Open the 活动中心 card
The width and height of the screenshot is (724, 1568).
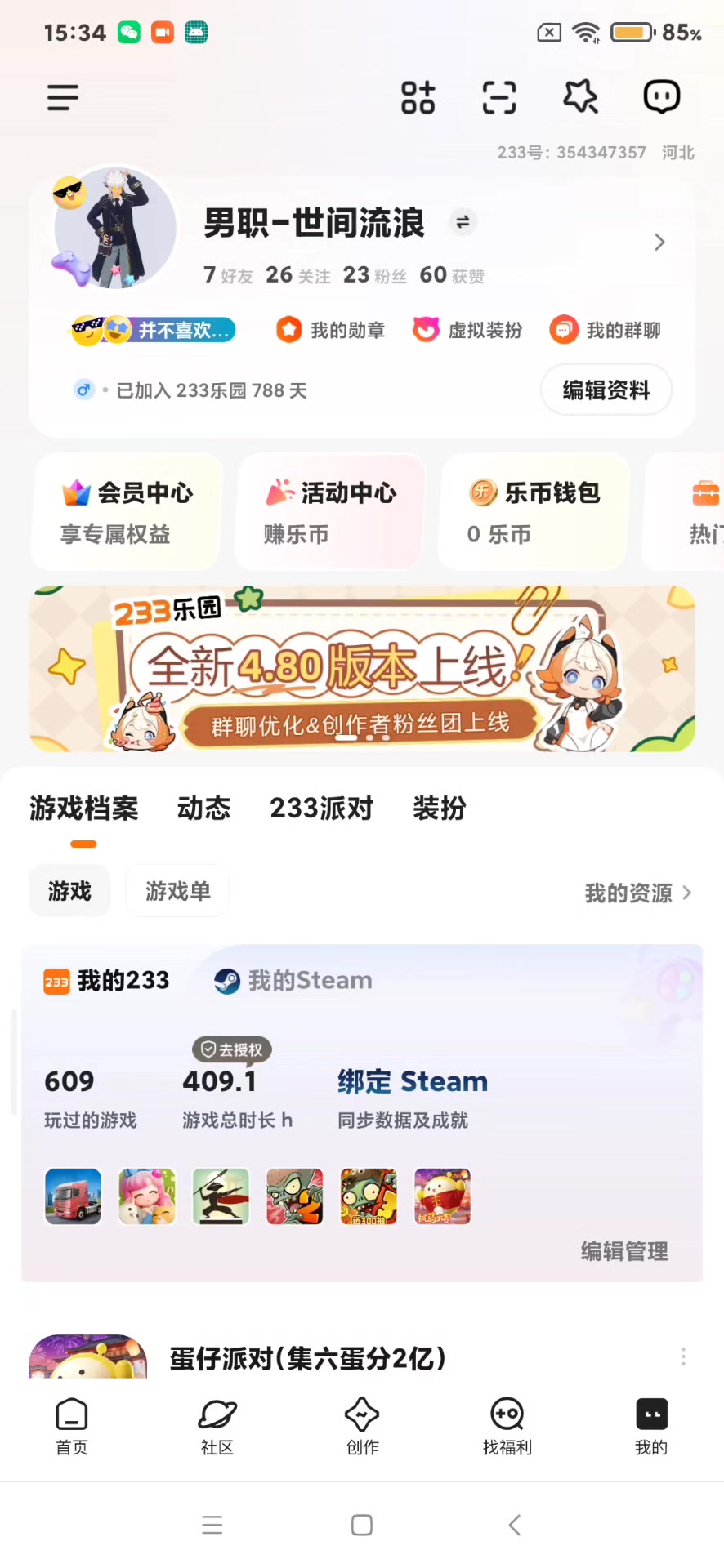(330, 512)
